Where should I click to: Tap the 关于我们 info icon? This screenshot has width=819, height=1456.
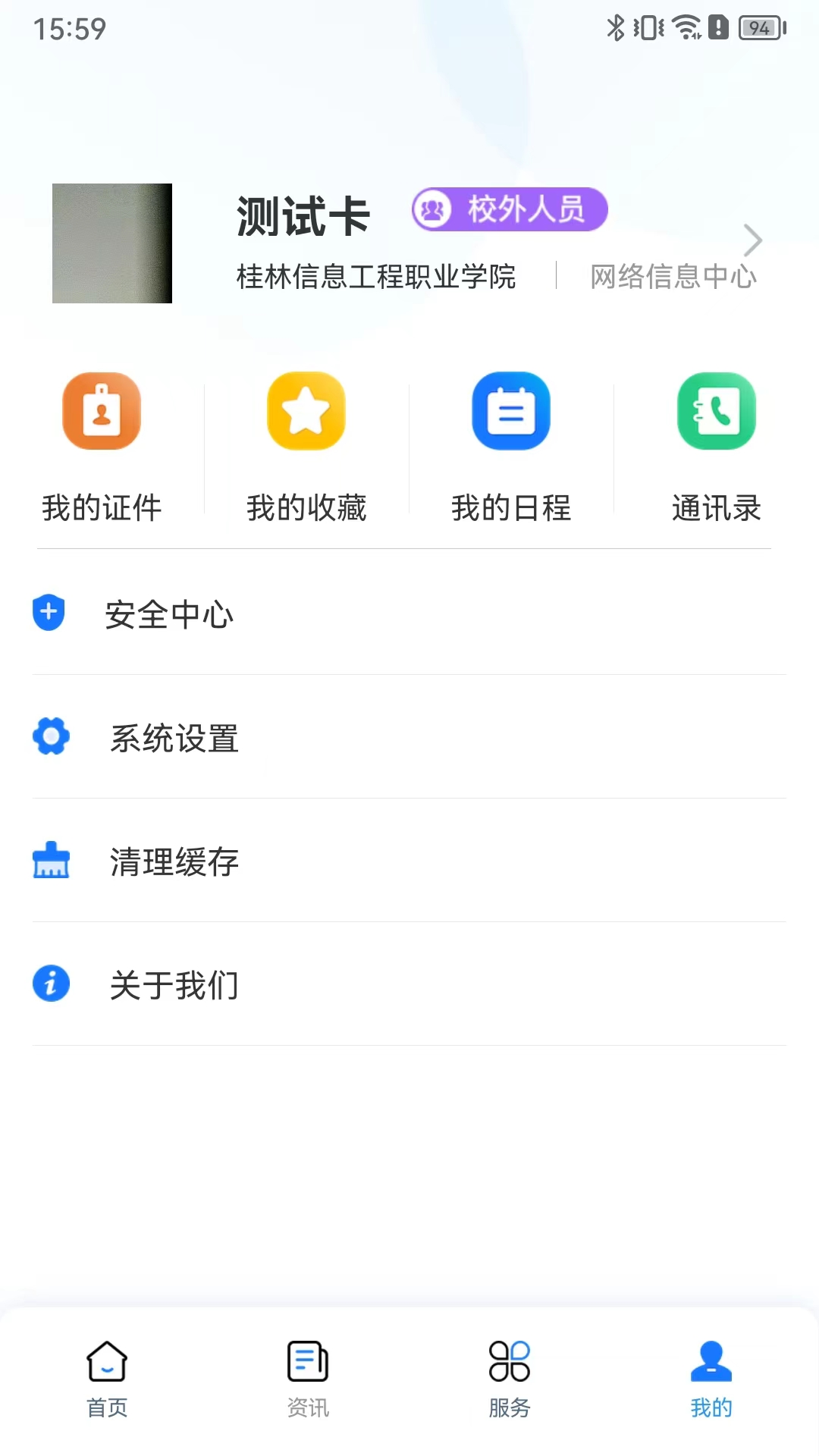tap(49, 984)
